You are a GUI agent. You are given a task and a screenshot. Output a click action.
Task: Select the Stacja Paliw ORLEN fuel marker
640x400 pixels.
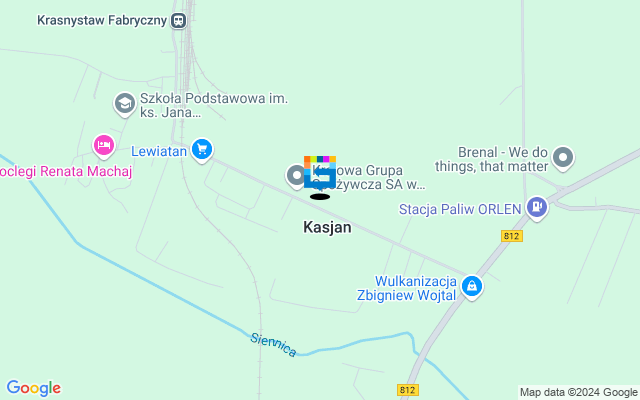(x=538, y=208)
